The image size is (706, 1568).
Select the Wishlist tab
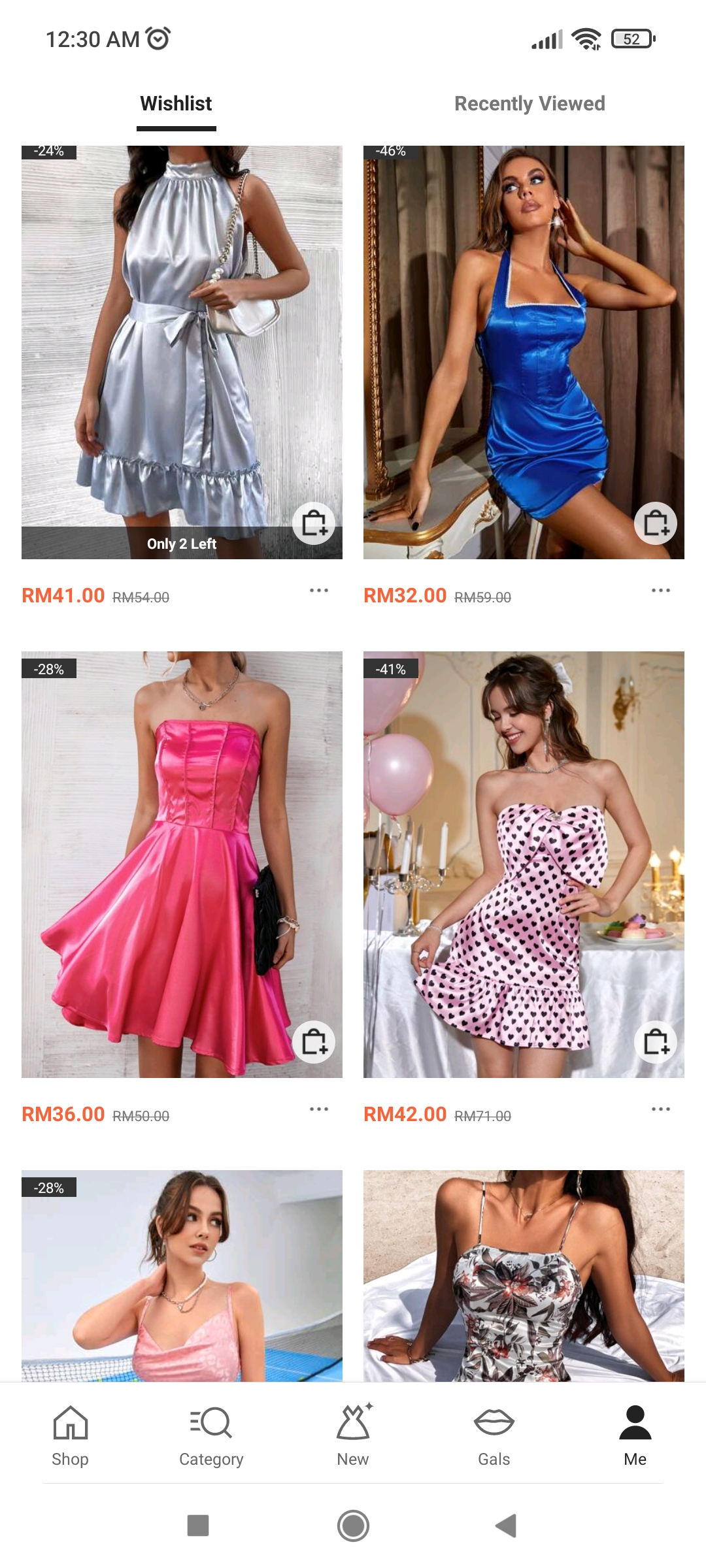pos(176,103)
